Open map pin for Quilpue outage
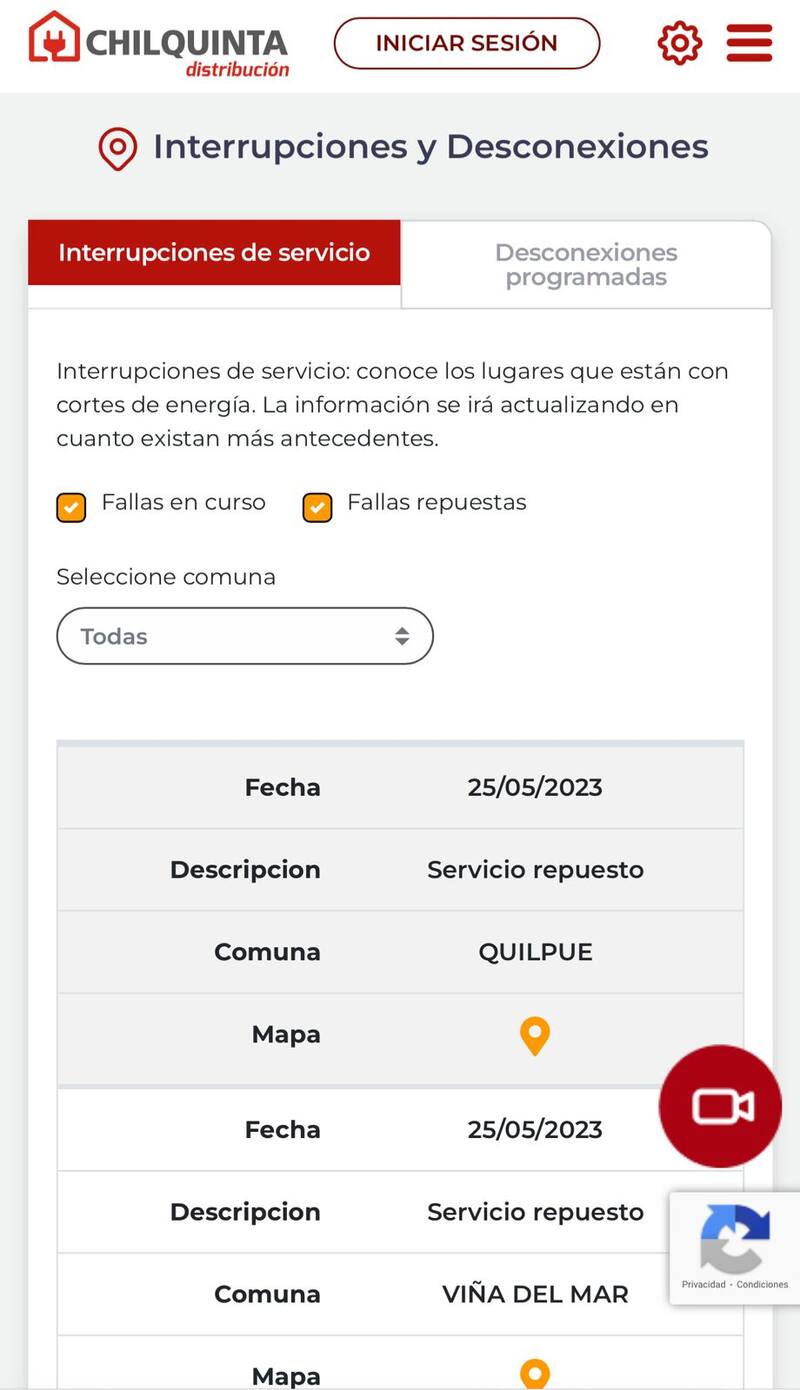Viewport: 800px width, 1390px height. point(535,1036)
